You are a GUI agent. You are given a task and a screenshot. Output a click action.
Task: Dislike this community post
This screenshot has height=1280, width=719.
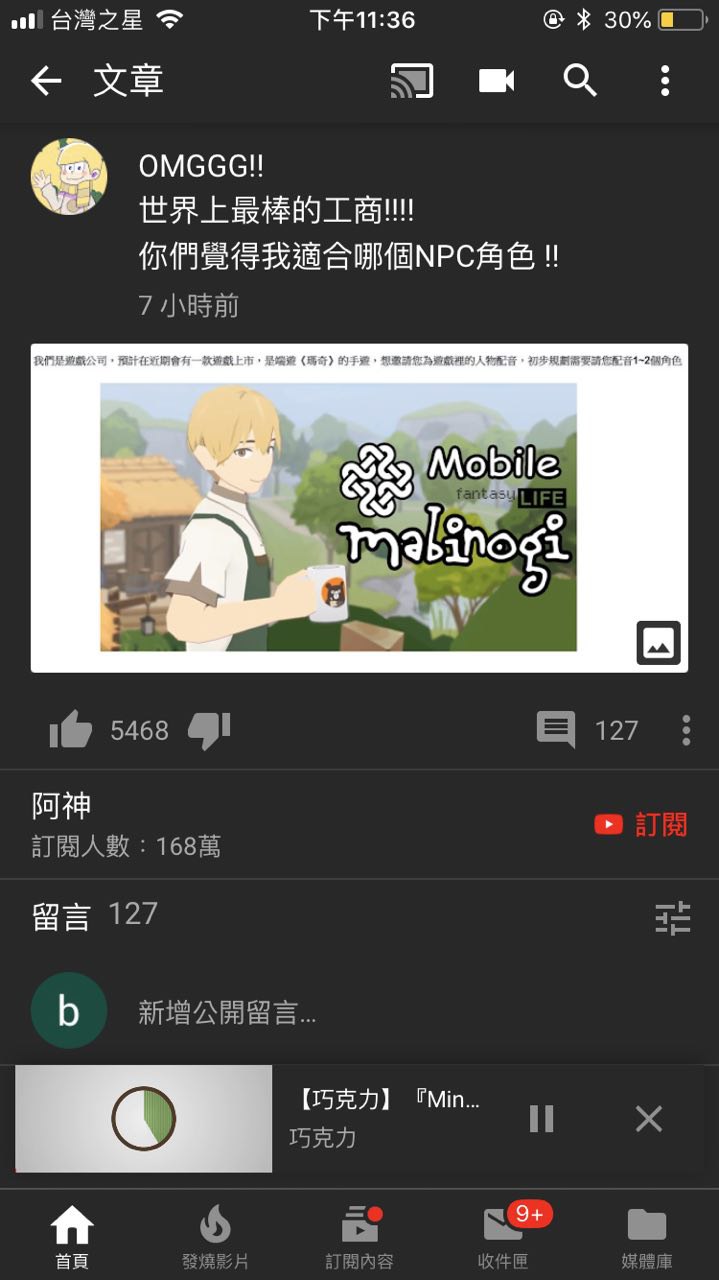pos(209,731)
